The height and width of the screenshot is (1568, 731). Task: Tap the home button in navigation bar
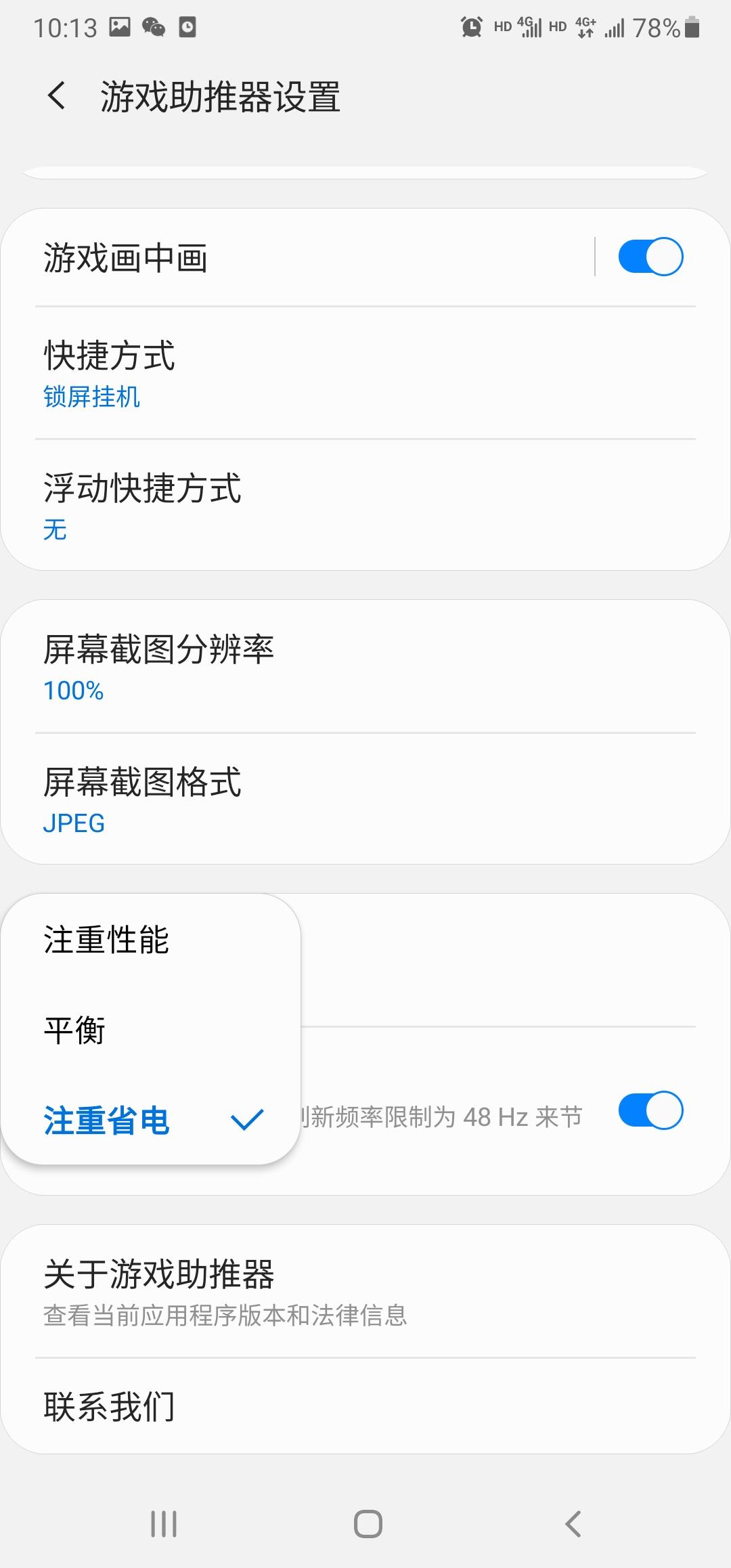click(365, 1525)
